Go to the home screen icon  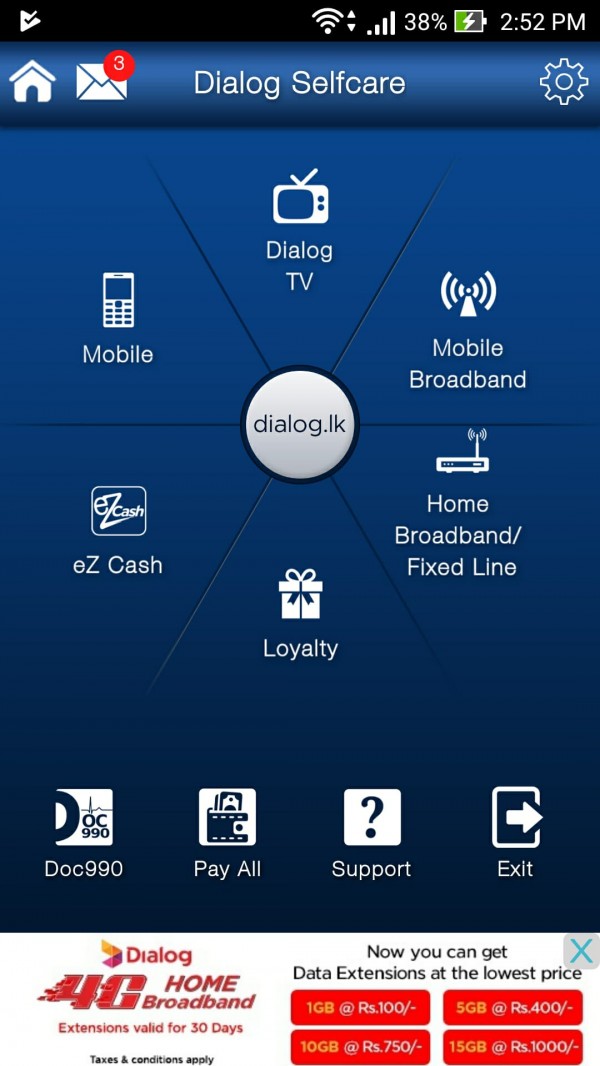tap(32, 82)
